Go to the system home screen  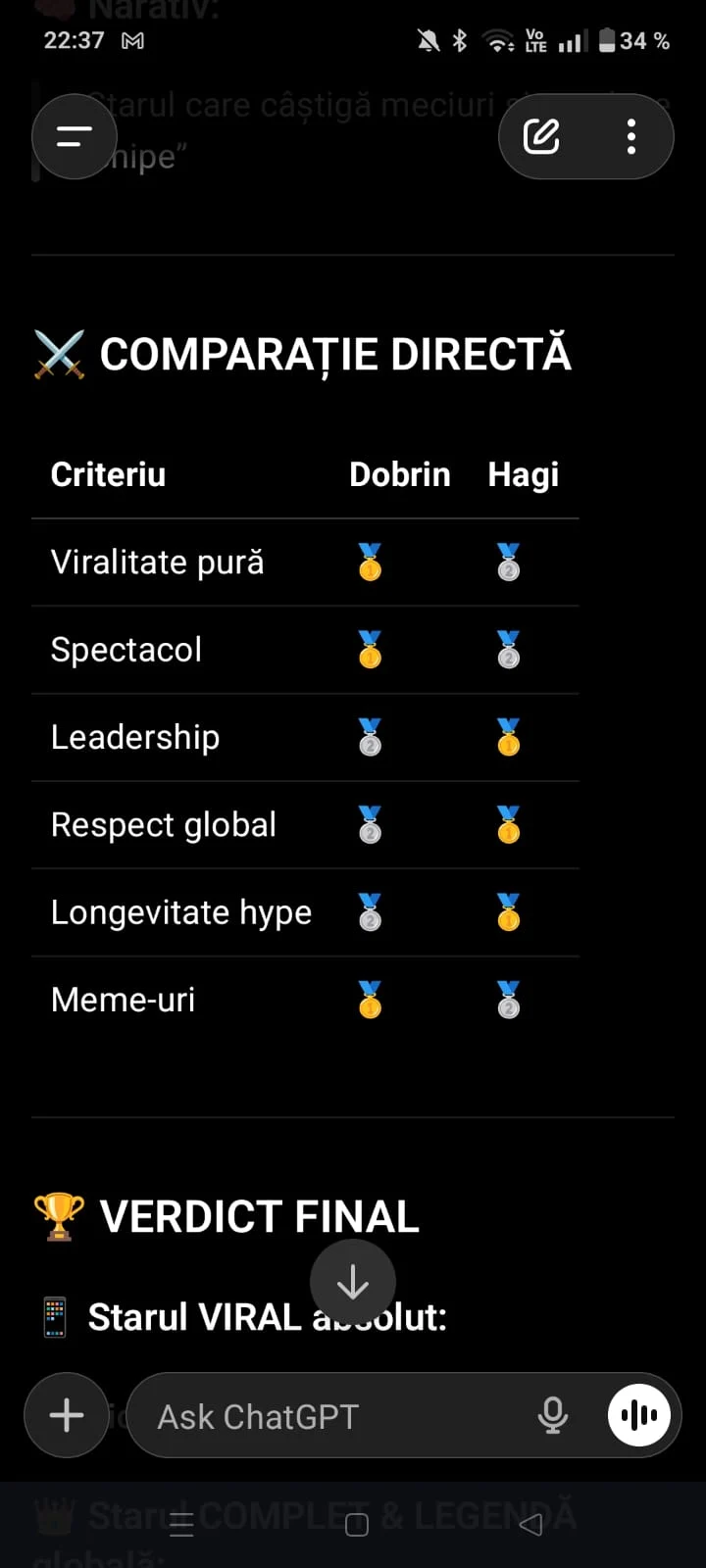[x=357, y=1525]
